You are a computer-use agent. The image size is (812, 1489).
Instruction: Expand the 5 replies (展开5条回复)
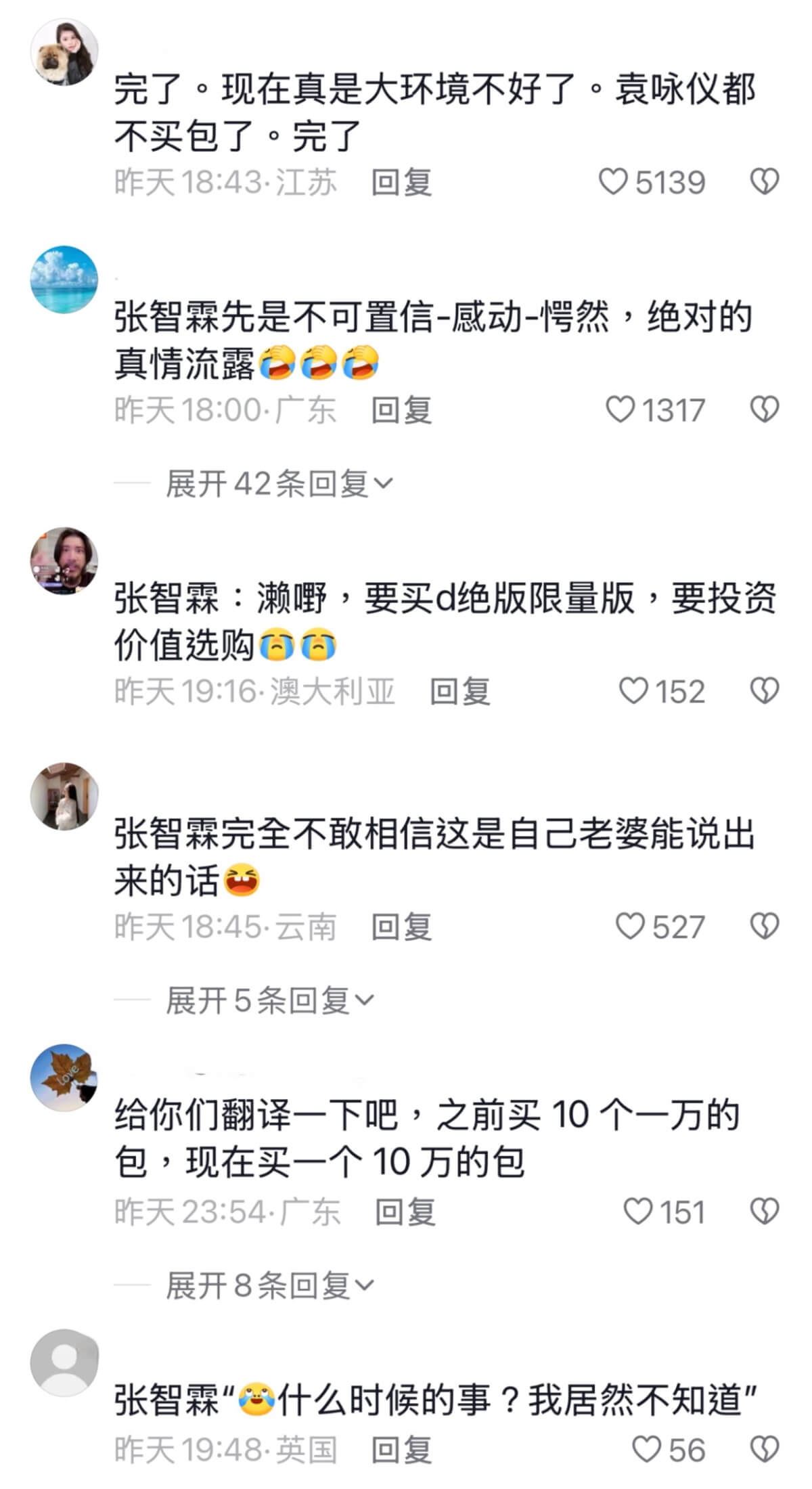(269, 1000)
